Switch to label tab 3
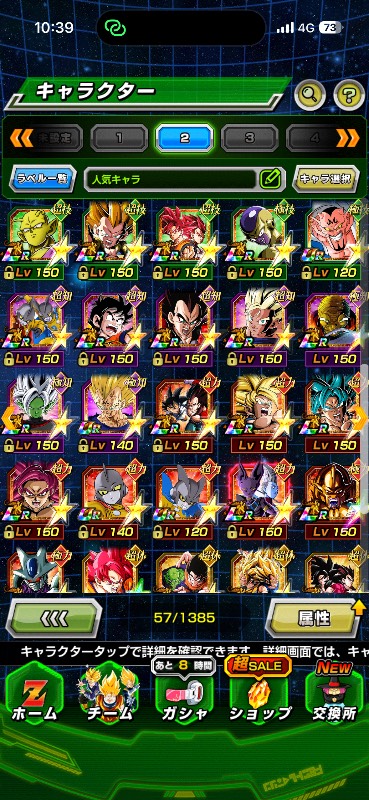The width and height of the screenshot is (369, 800). (x=250, y=138)
